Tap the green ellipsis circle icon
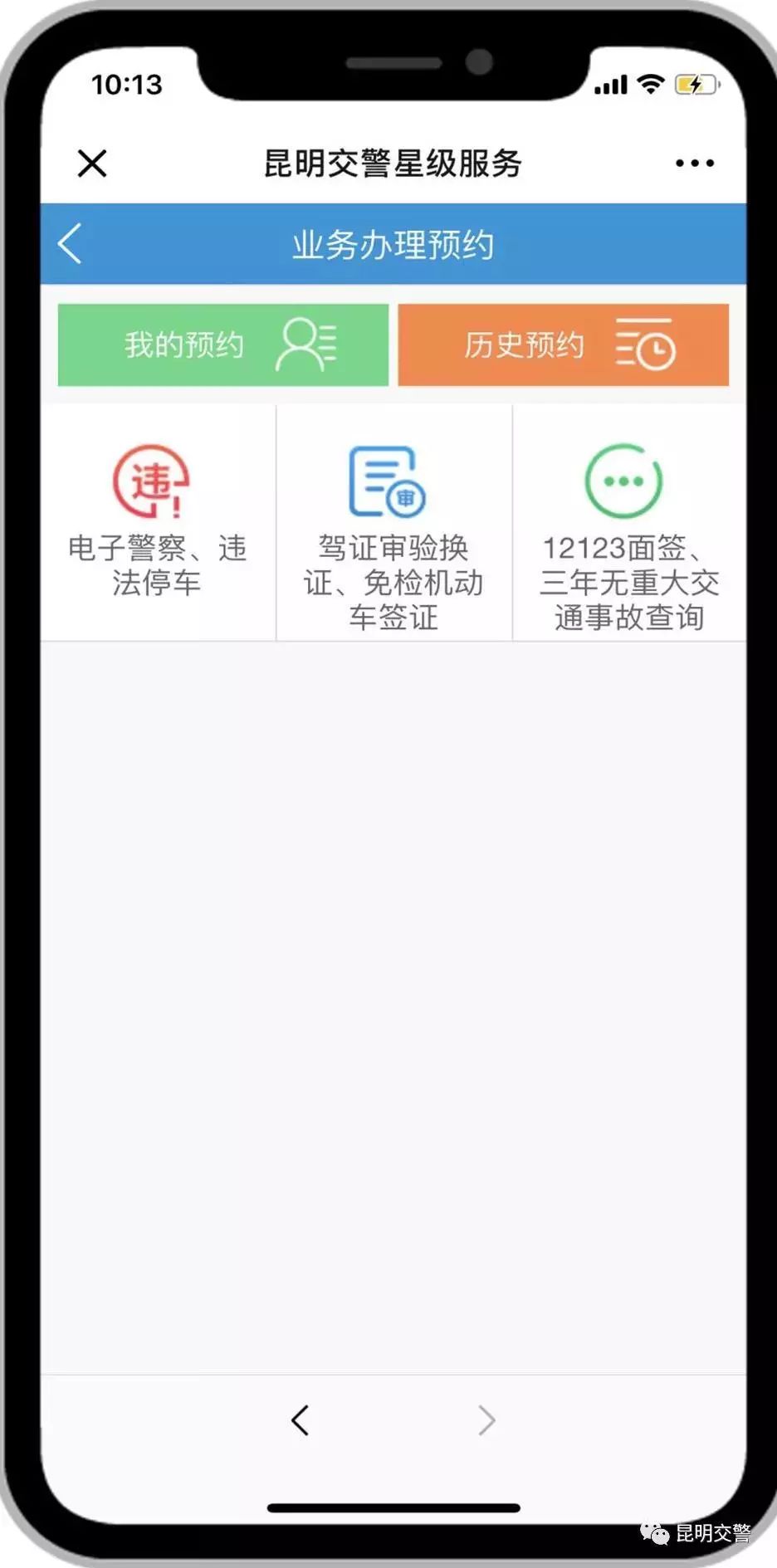 [x=623, y=481]
